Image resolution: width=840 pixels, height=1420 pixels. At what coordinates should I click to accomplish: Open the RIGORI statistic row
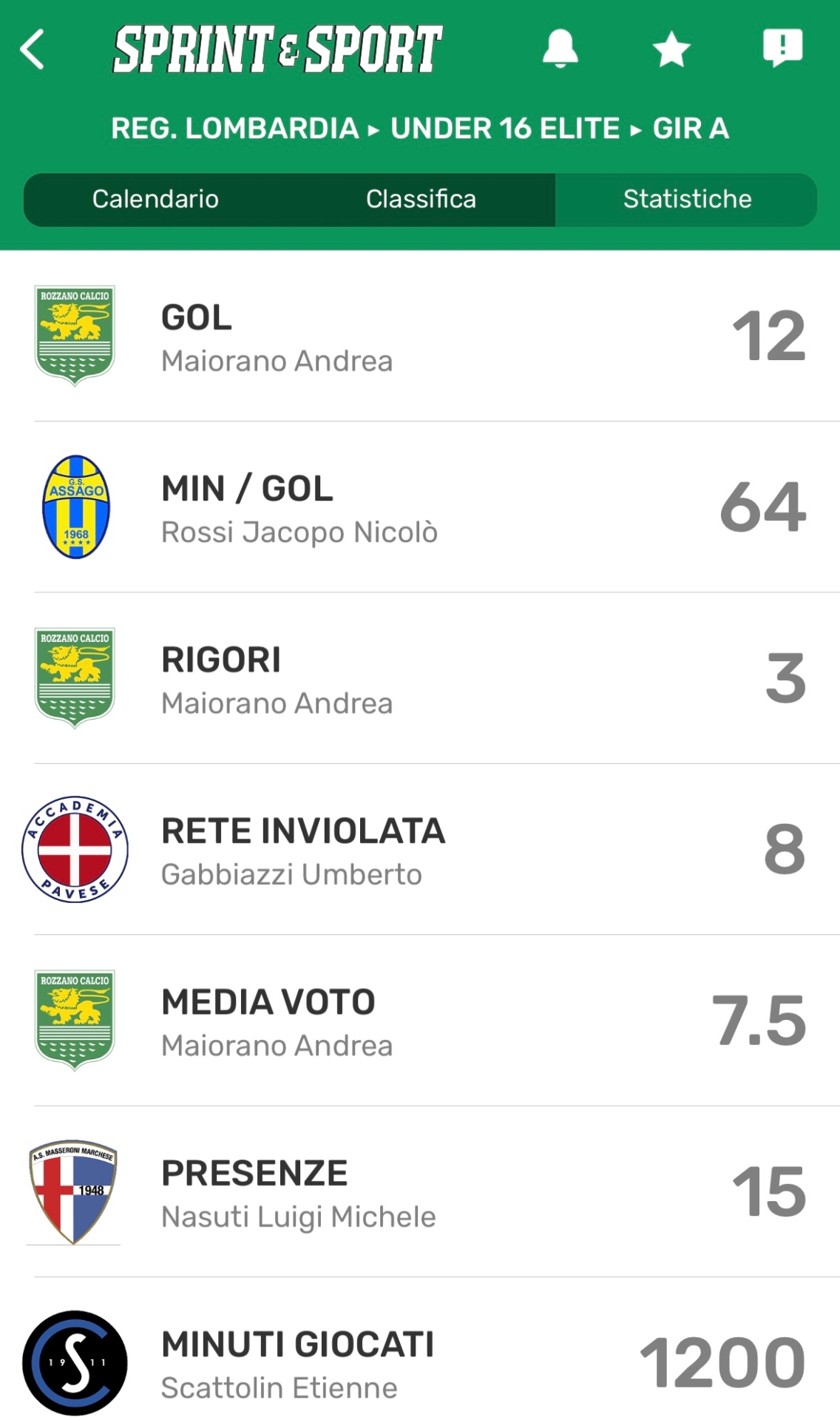coord(420,679)
